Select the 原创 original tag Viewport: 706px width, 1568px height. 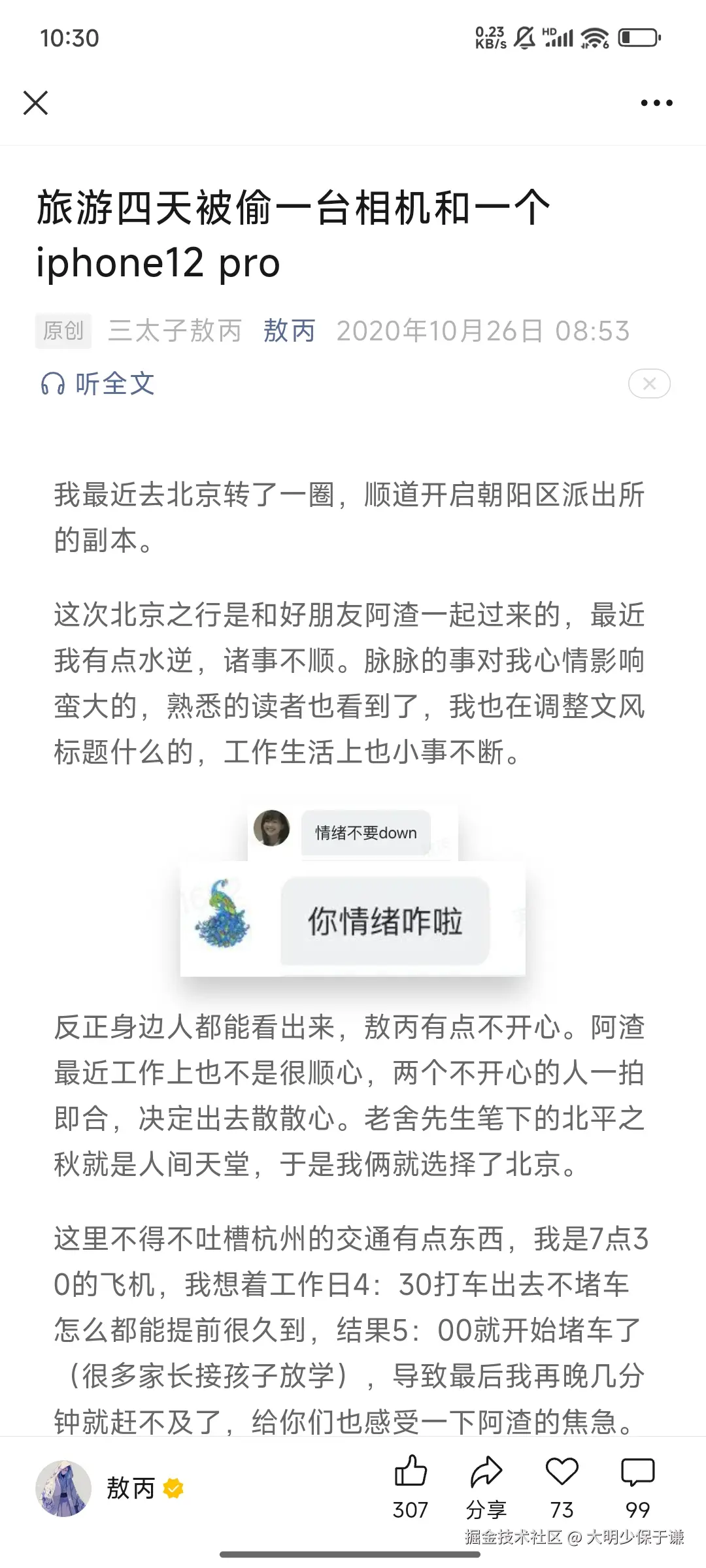click(63, 331)
